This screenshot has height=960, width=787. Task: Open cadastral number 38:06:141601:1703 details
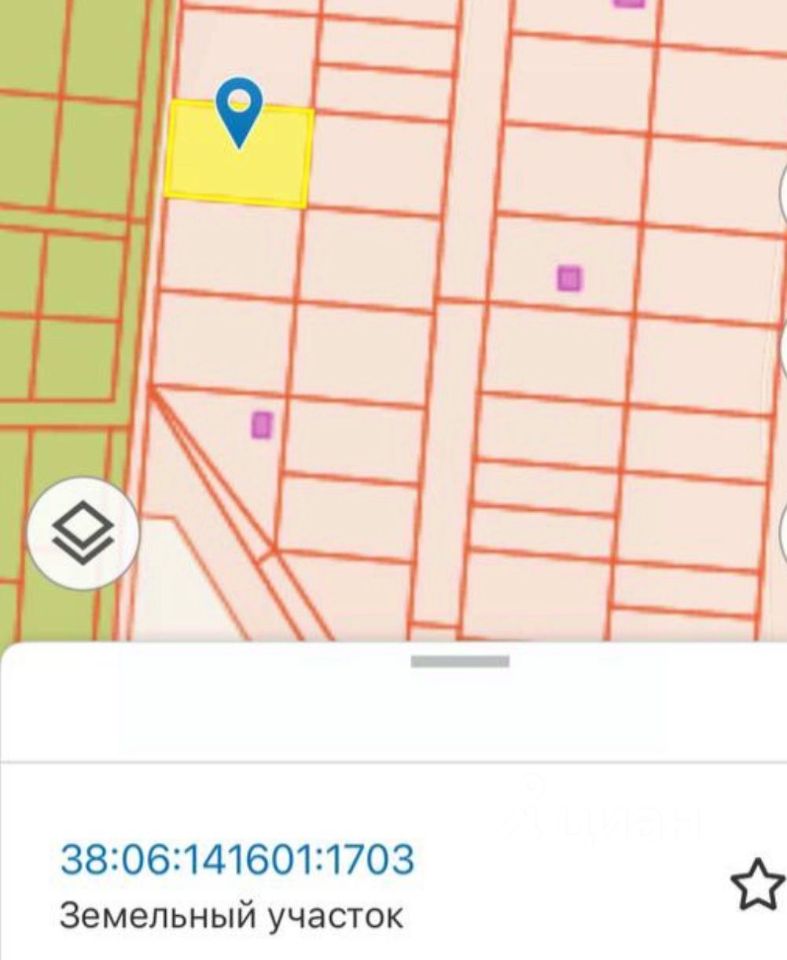coord(237,858)
